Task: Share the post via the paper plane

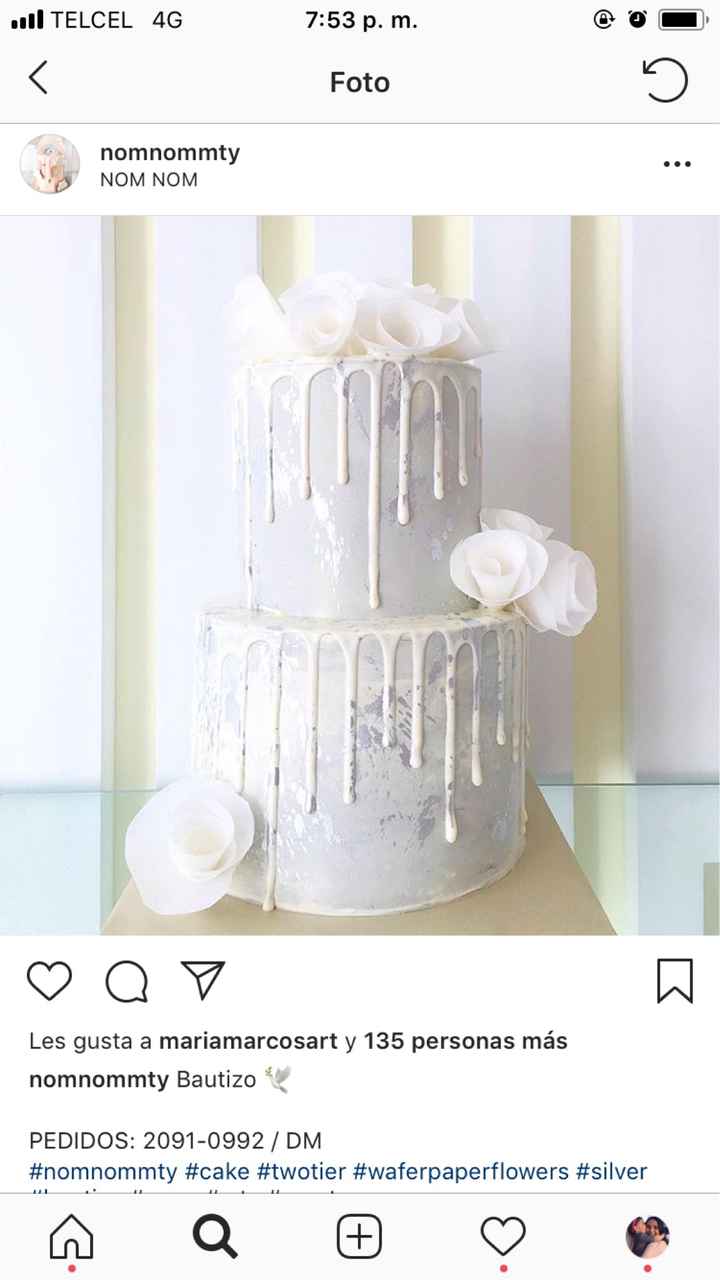Action: coord(203,981)
